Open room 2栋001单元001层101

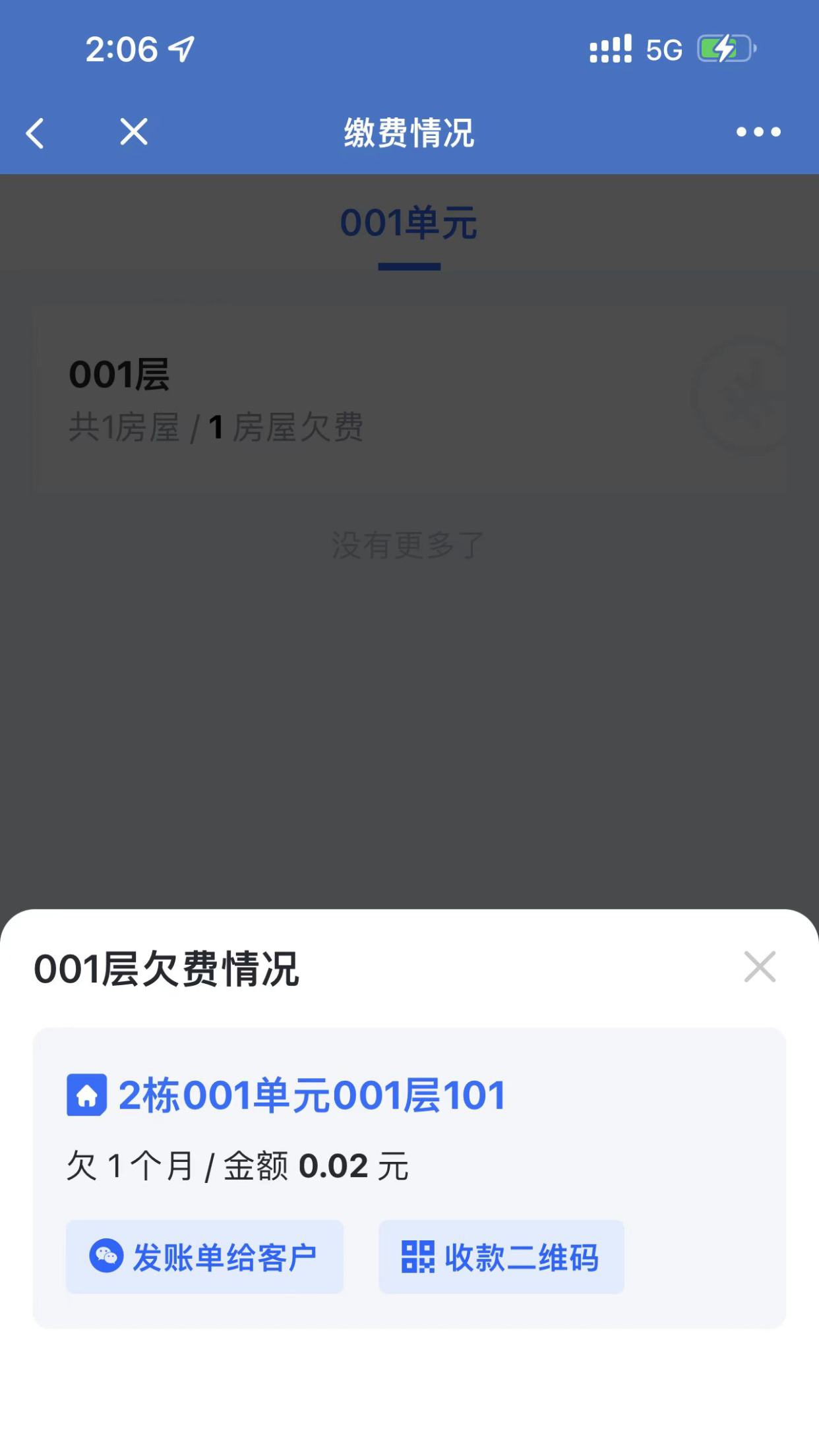tap(311, 1095)
